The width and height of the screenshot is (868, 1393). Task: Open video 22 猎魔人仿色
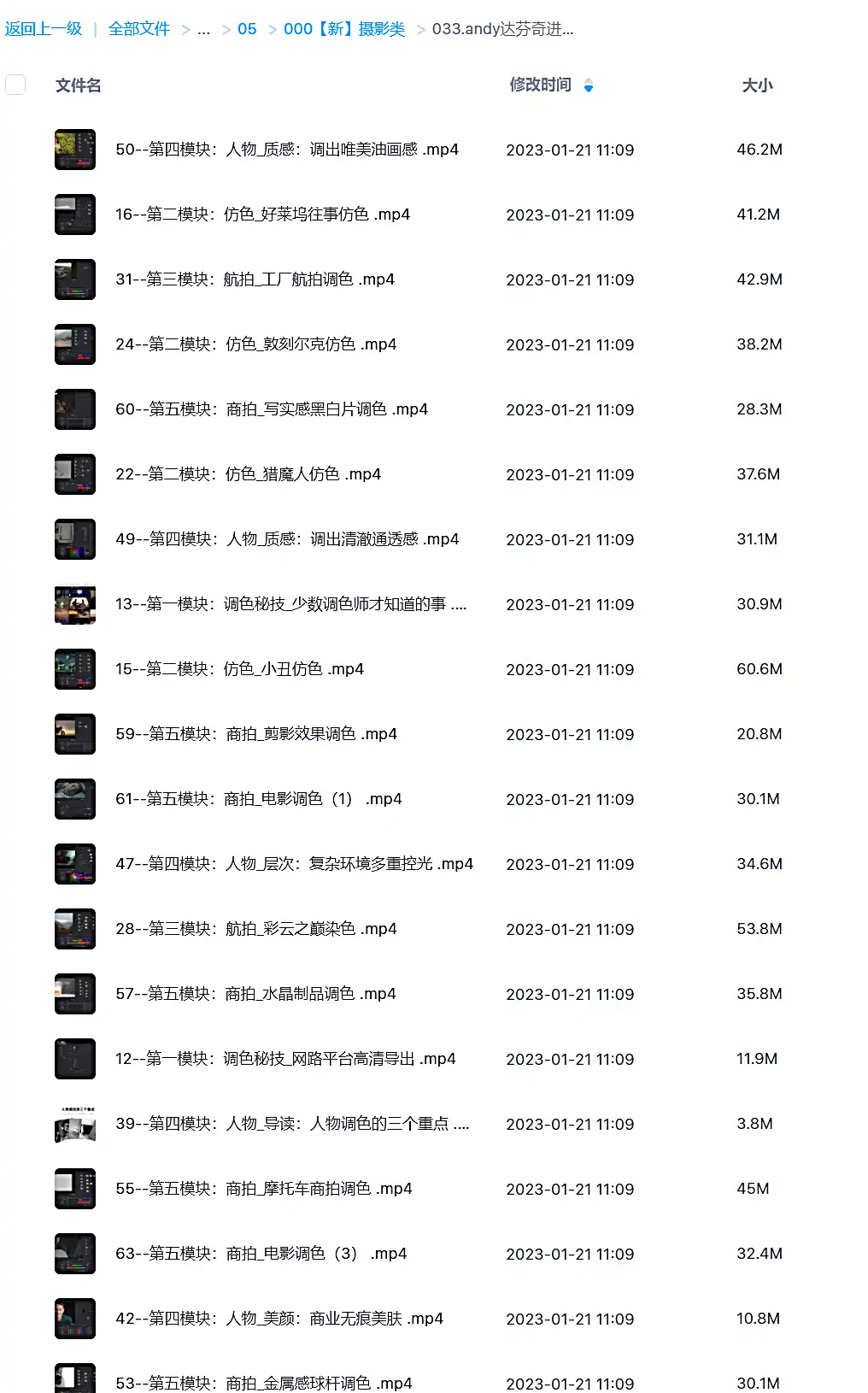point(248,474)
